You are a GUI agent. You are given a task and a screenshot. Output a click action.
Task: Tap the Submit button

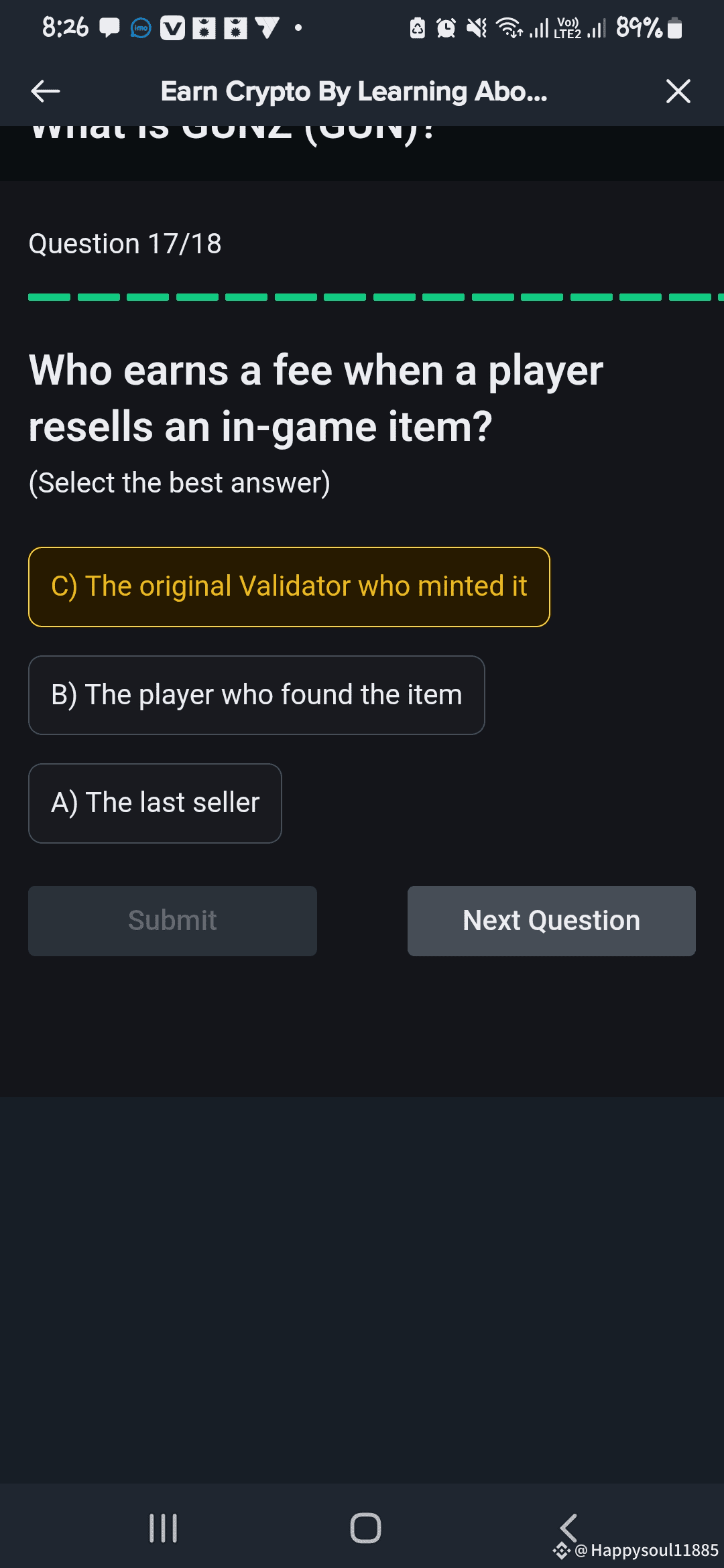pos(172,921)
